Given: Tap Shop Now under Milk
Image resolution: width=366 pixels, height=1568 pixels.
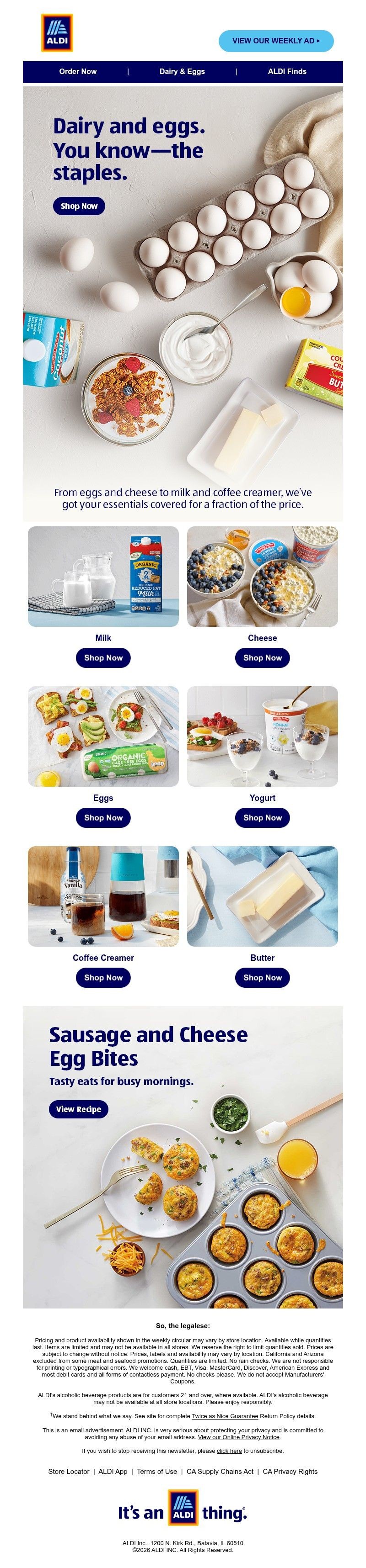Looking at the screenshot, I should [x=103, y=657].
